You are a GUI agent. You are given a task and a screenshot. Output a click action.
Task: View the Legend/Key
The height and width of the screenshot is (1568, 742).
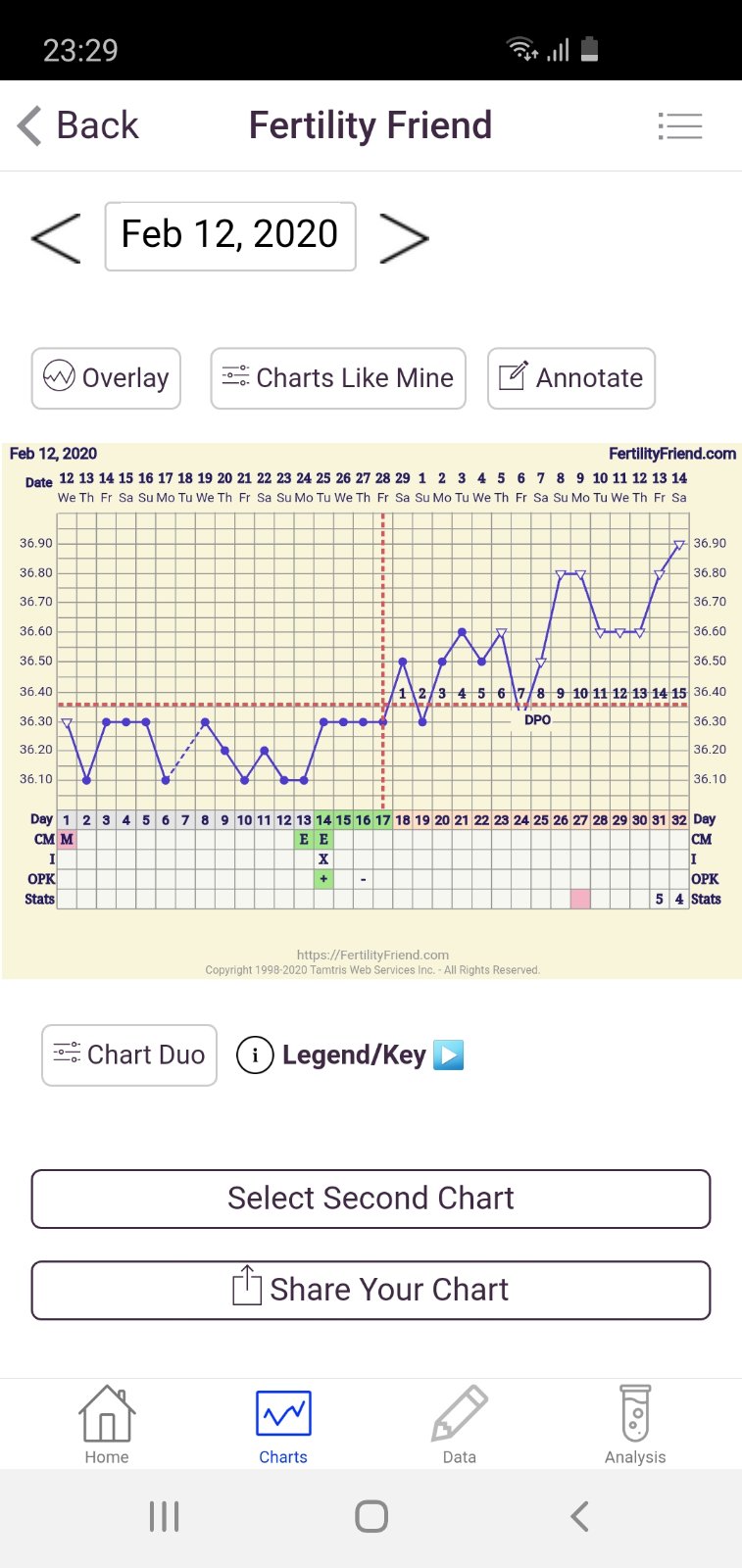351,1054
